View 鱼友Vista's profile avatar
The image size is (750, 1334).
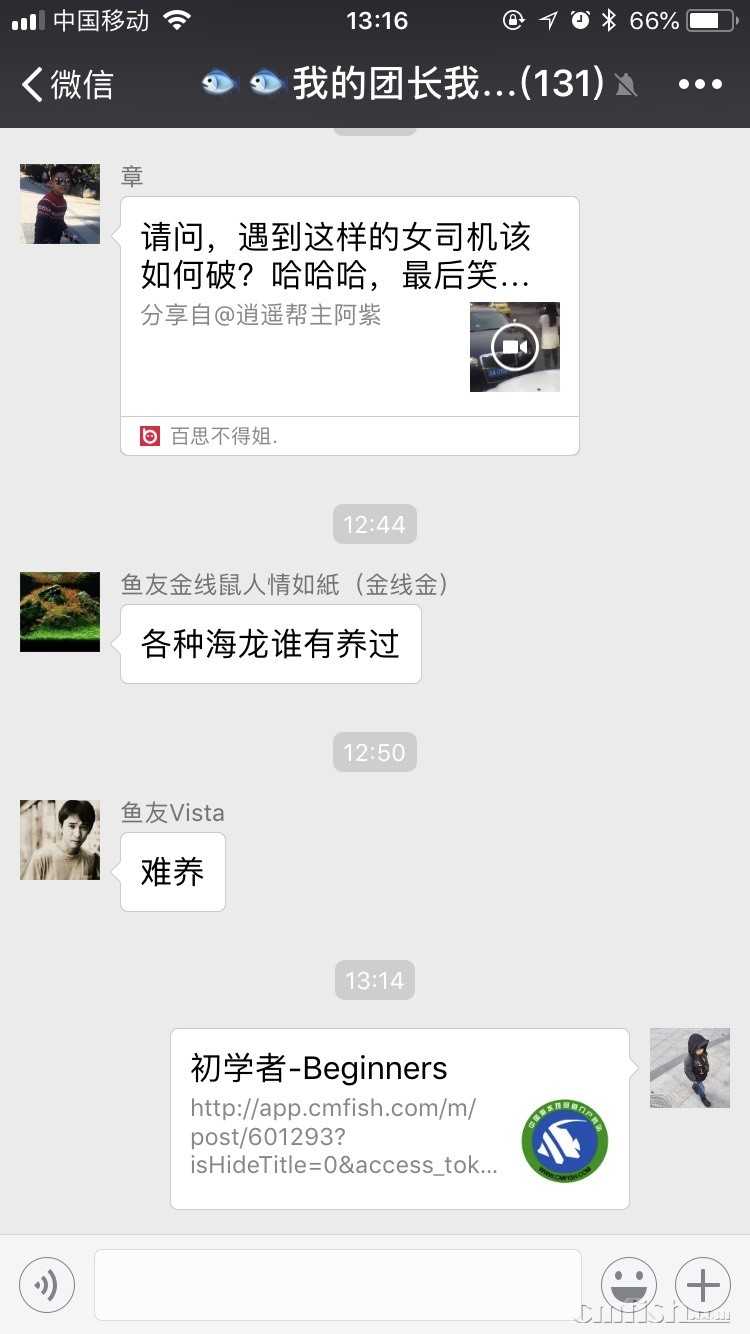click(x=60, y=840)
